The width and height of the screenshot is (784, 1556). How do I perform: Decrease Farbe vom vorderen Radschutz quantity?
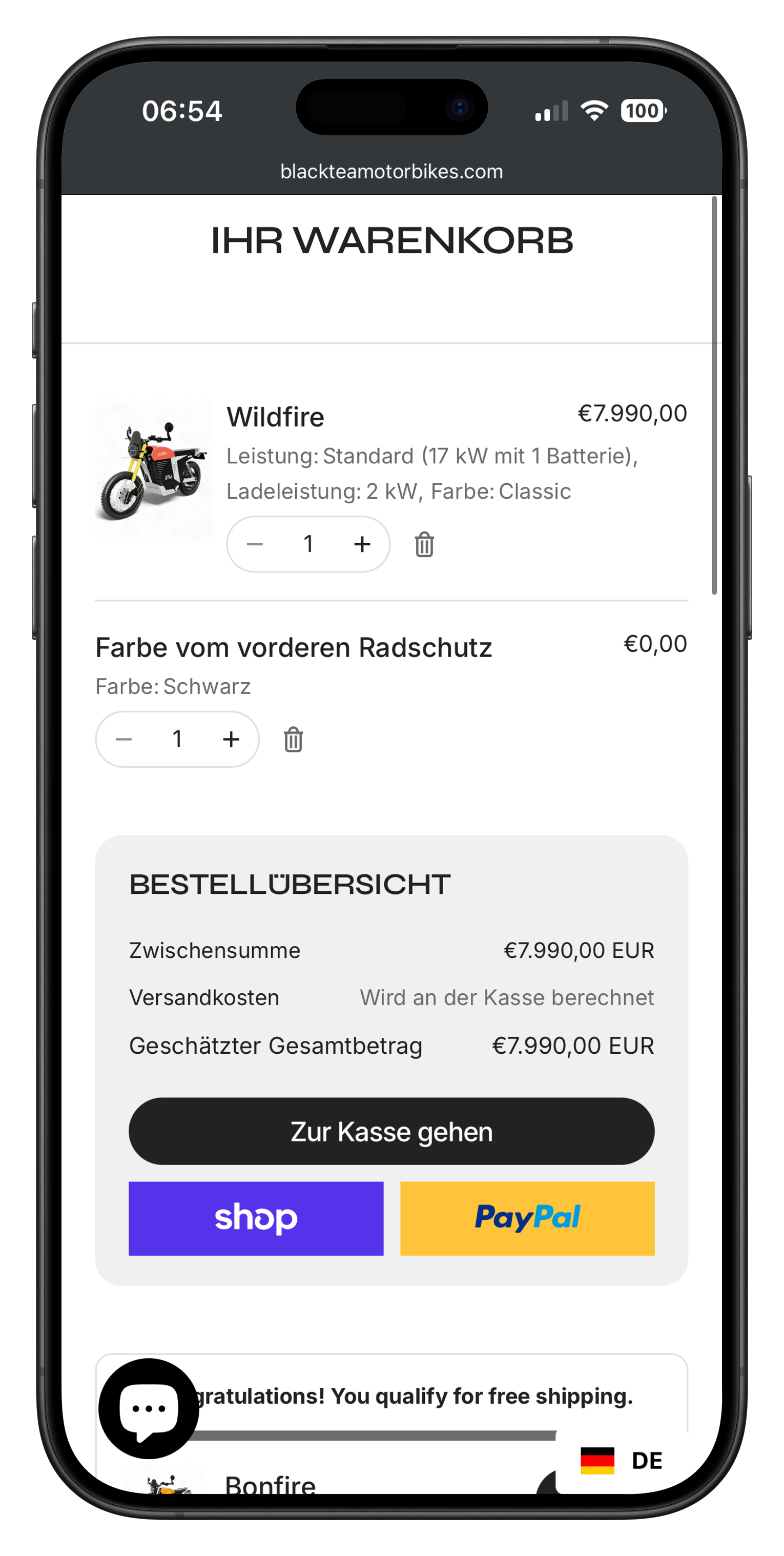[124, 740]
